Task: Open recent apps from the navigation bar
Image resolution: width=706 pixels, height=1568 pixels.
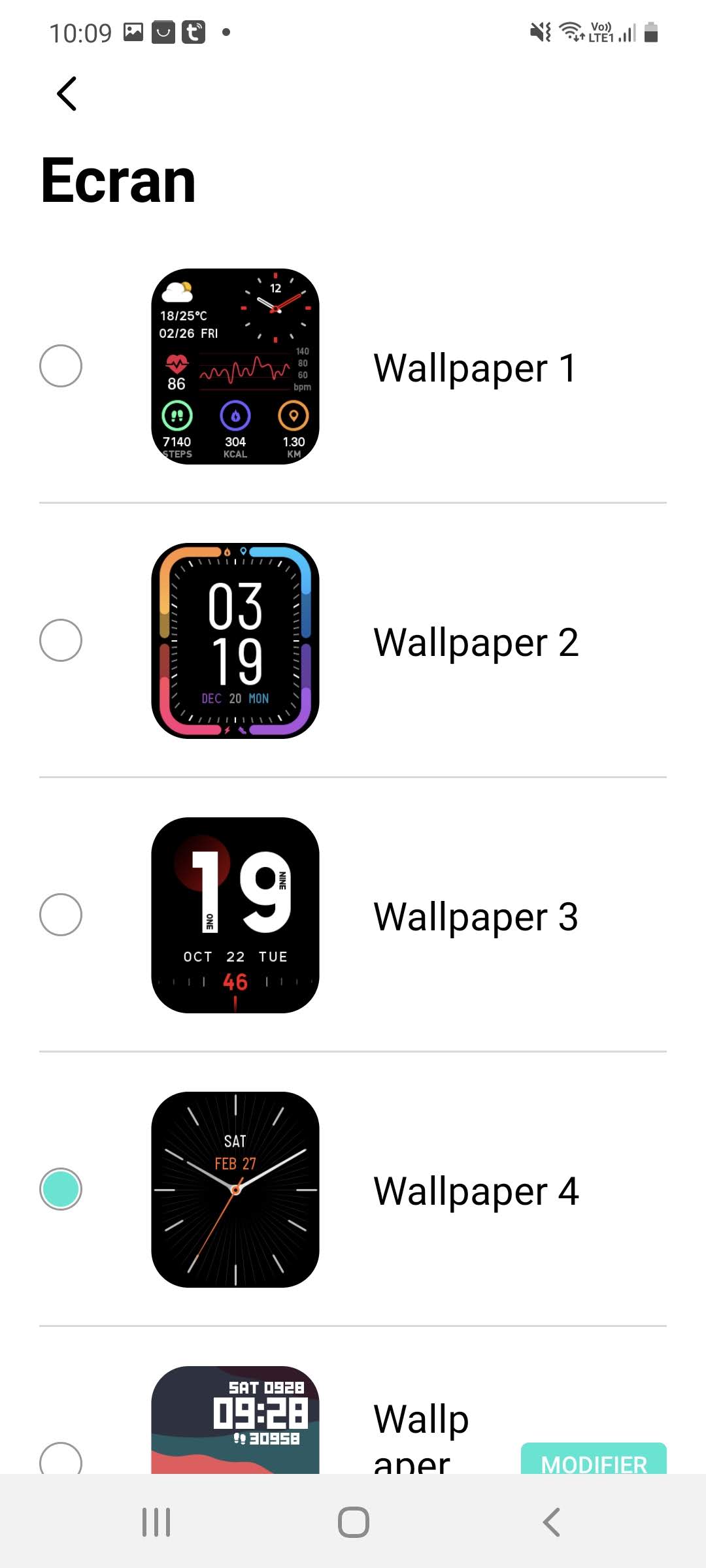Action: click(x=156, y=1522)
